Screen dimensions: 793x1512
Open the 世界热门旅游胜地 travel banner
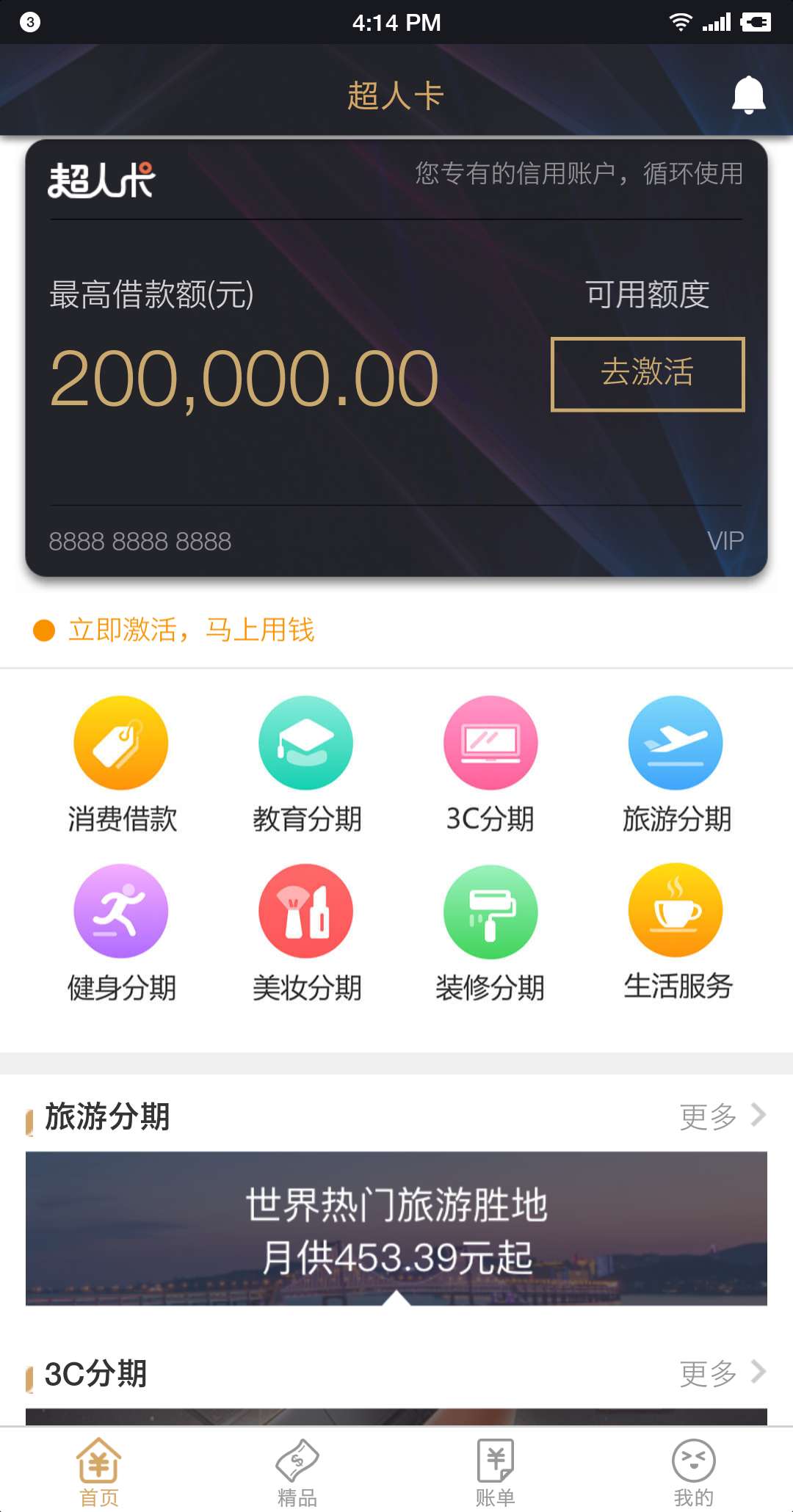(x=396, y=1229)
